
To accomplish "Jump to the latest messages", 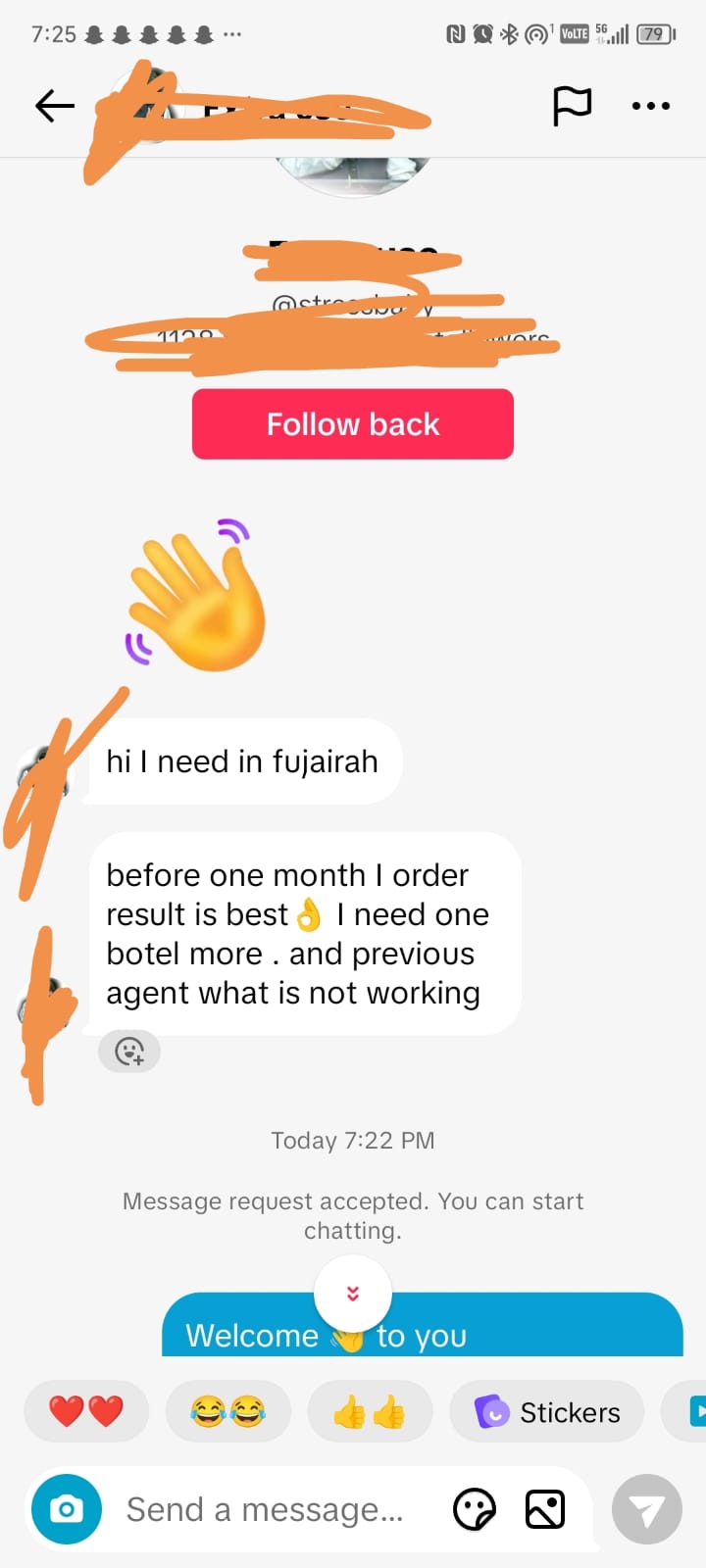I will click(x=353, y=1294).
